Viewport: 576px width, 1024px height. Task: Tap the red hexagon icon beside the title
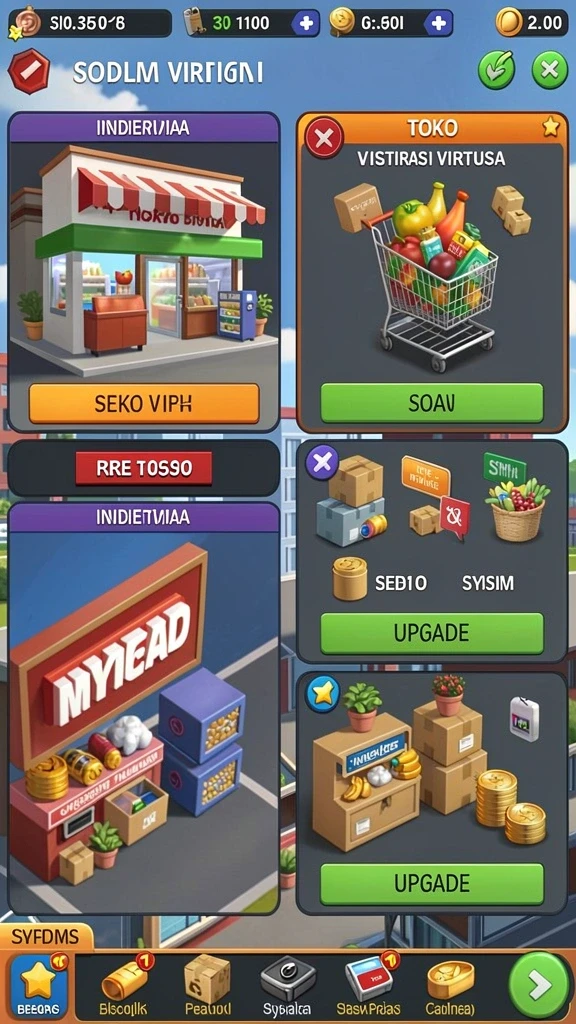29,71
